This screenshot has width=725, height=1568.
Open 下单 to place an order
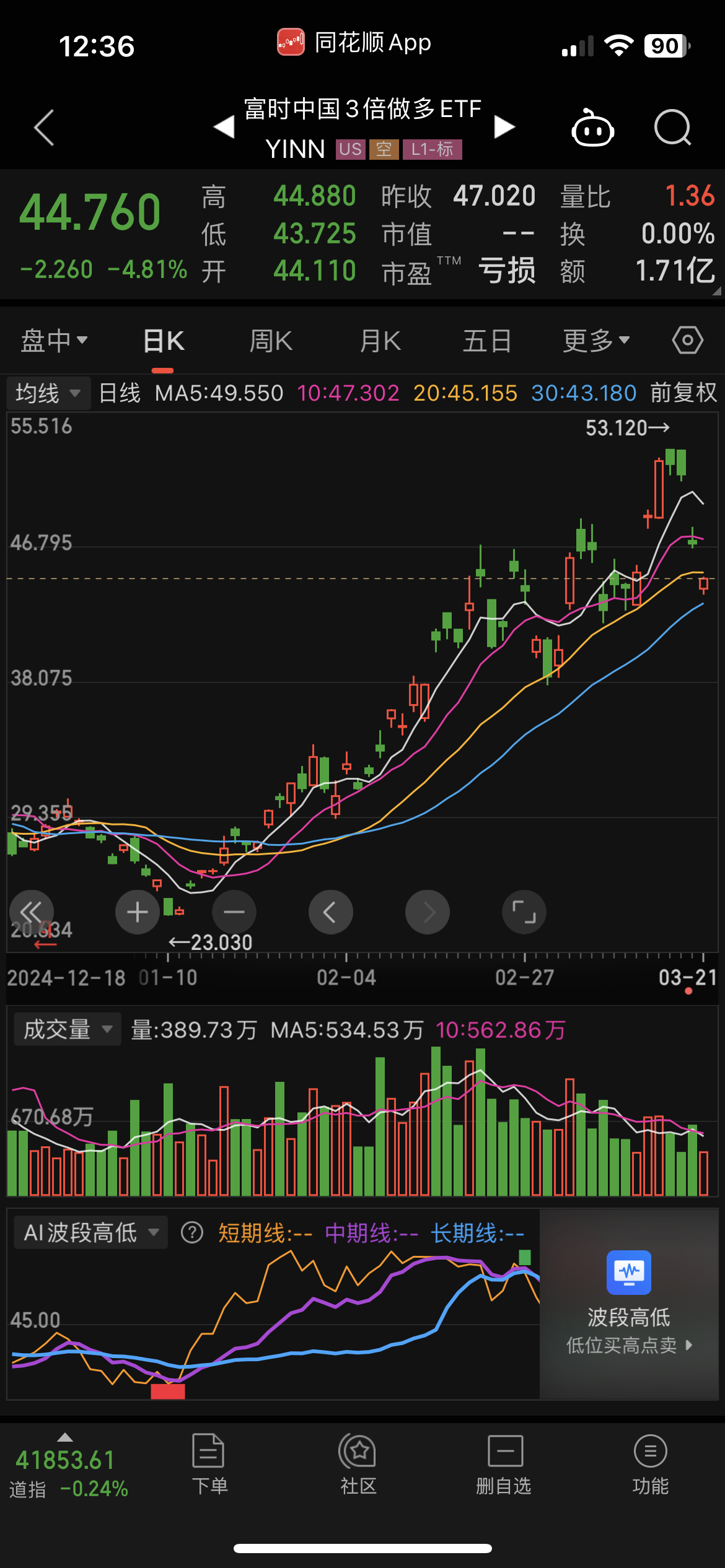click(209, 1465)
